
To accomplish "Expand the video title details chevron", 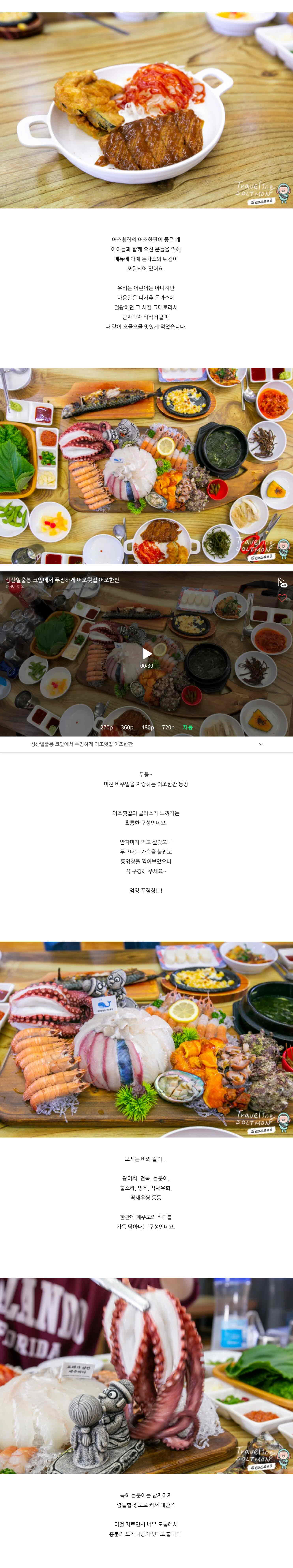I will tap(261, 744).
